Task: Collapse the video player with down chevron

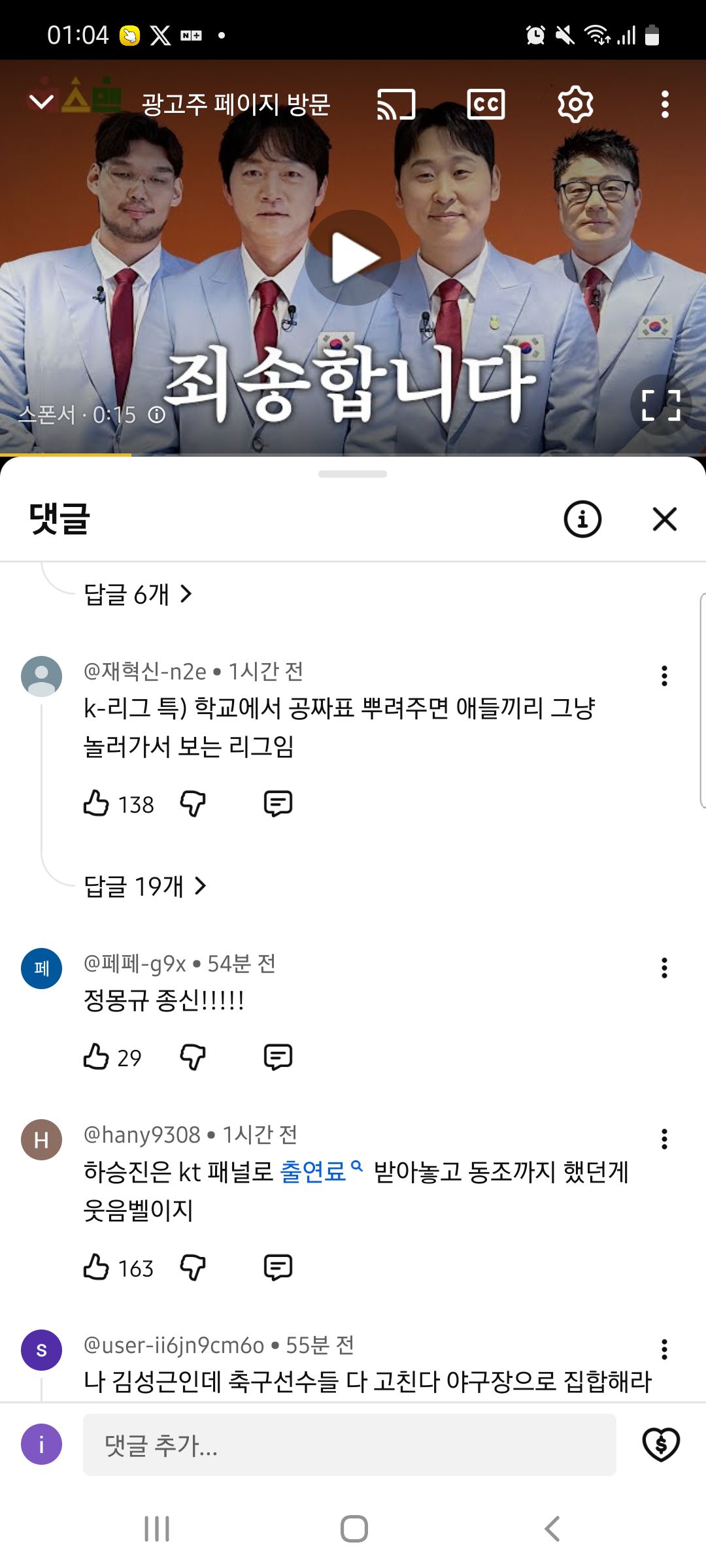Action: [41, 103]
